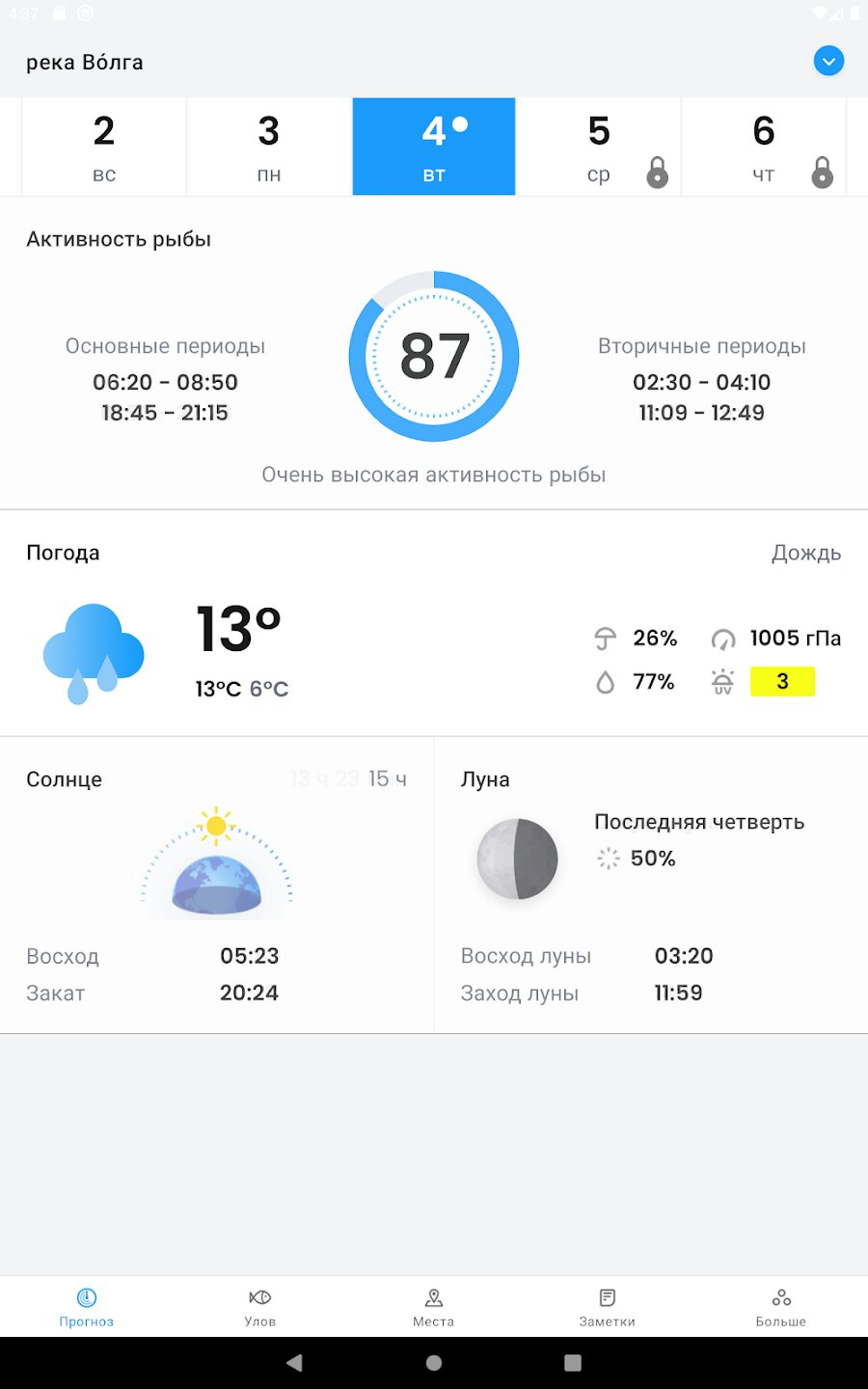Open the Больше tab
Screen dimensions: 868x1389
click(781, 1307)
